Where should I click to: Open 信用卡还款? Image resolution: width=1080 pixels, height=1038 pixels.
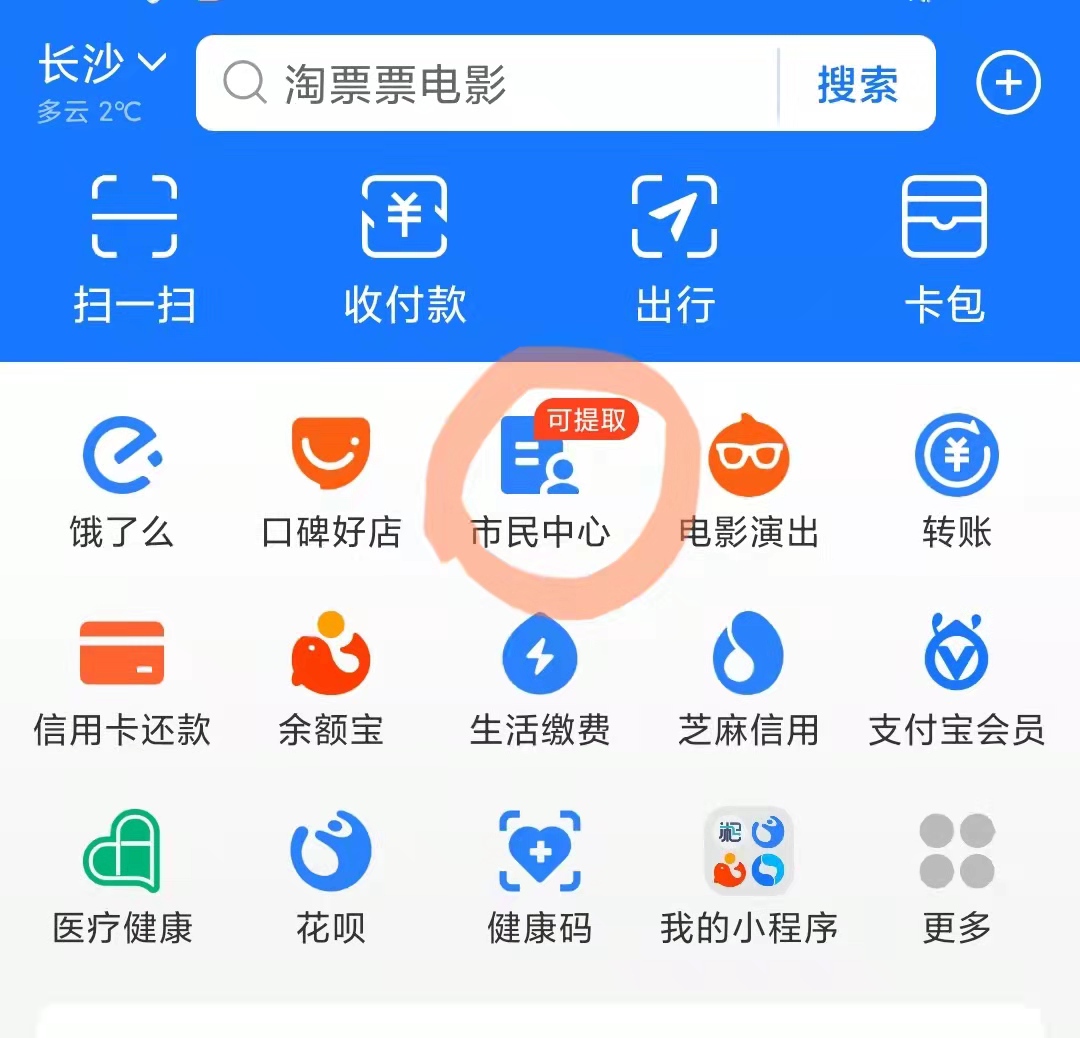tap(122, 680)
